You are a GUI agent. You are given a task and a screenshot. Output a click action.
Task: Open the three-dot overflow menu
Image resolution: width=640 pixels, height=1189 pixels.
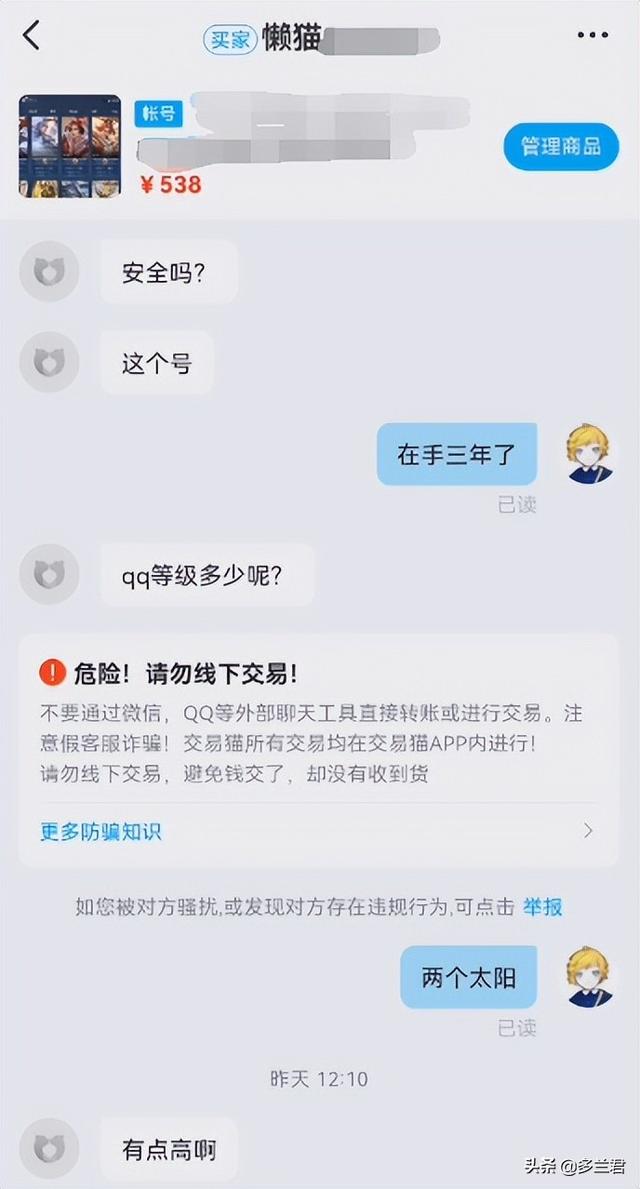[x=592, y=36]
